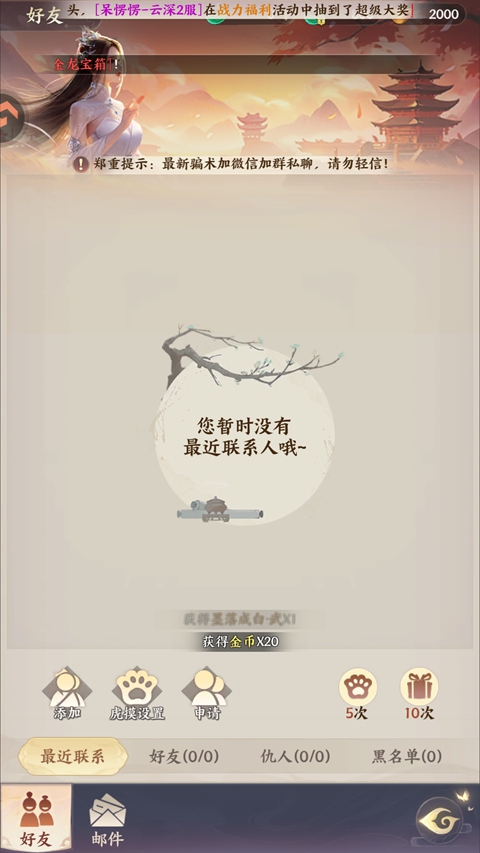The image size is (480, 853).
Task: Select 好友 in the bottom bar
Action: [36, 818]
